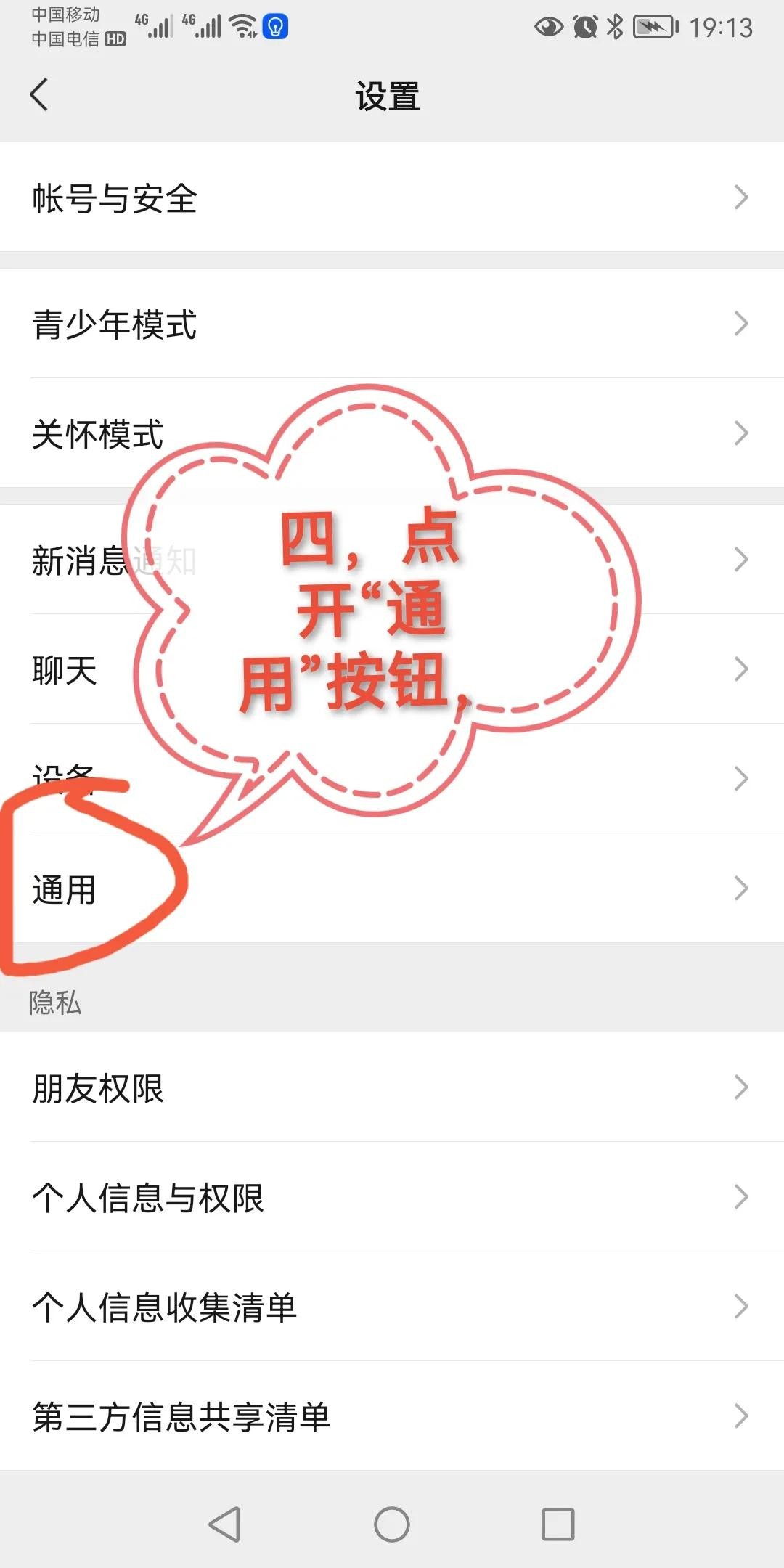Open recent apps from navigation bar
784x1568 pixels.
coord(558,1524)
